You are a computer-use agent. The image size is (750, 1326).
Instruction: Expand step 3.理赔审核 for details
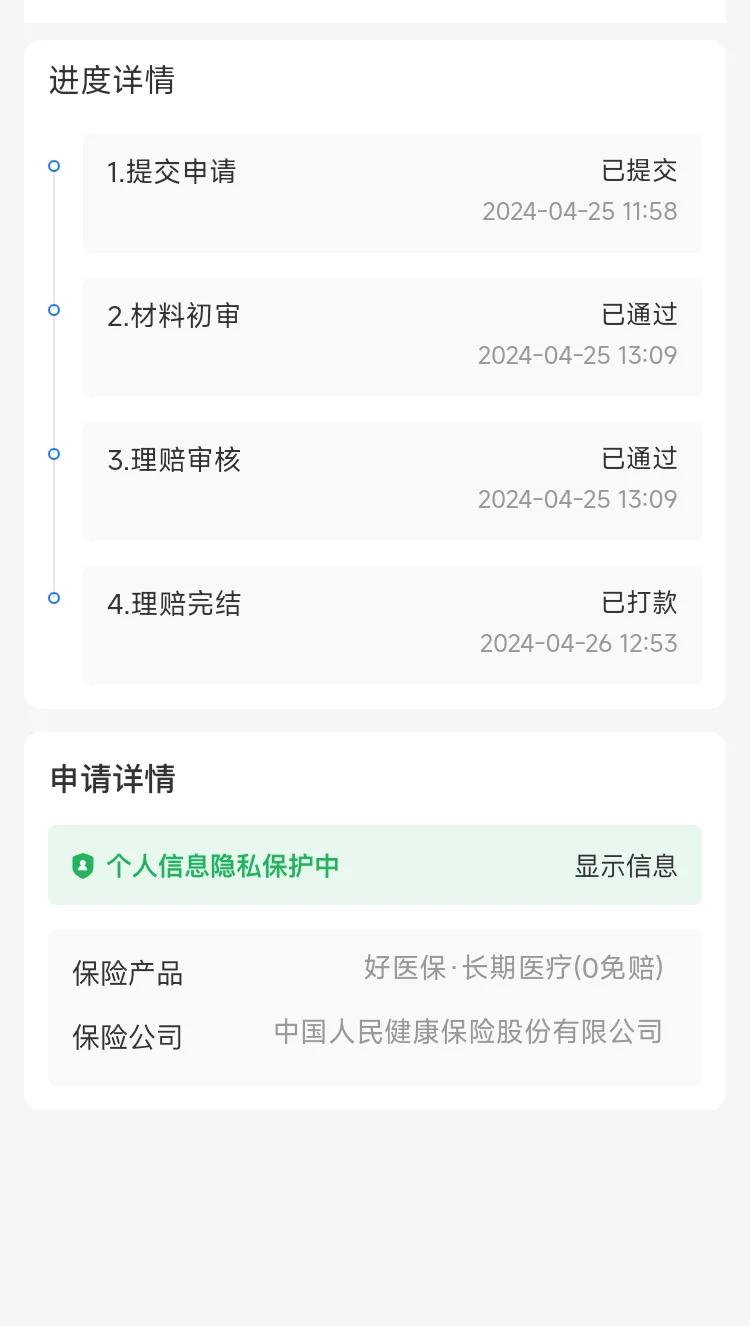tap(392, 480)
